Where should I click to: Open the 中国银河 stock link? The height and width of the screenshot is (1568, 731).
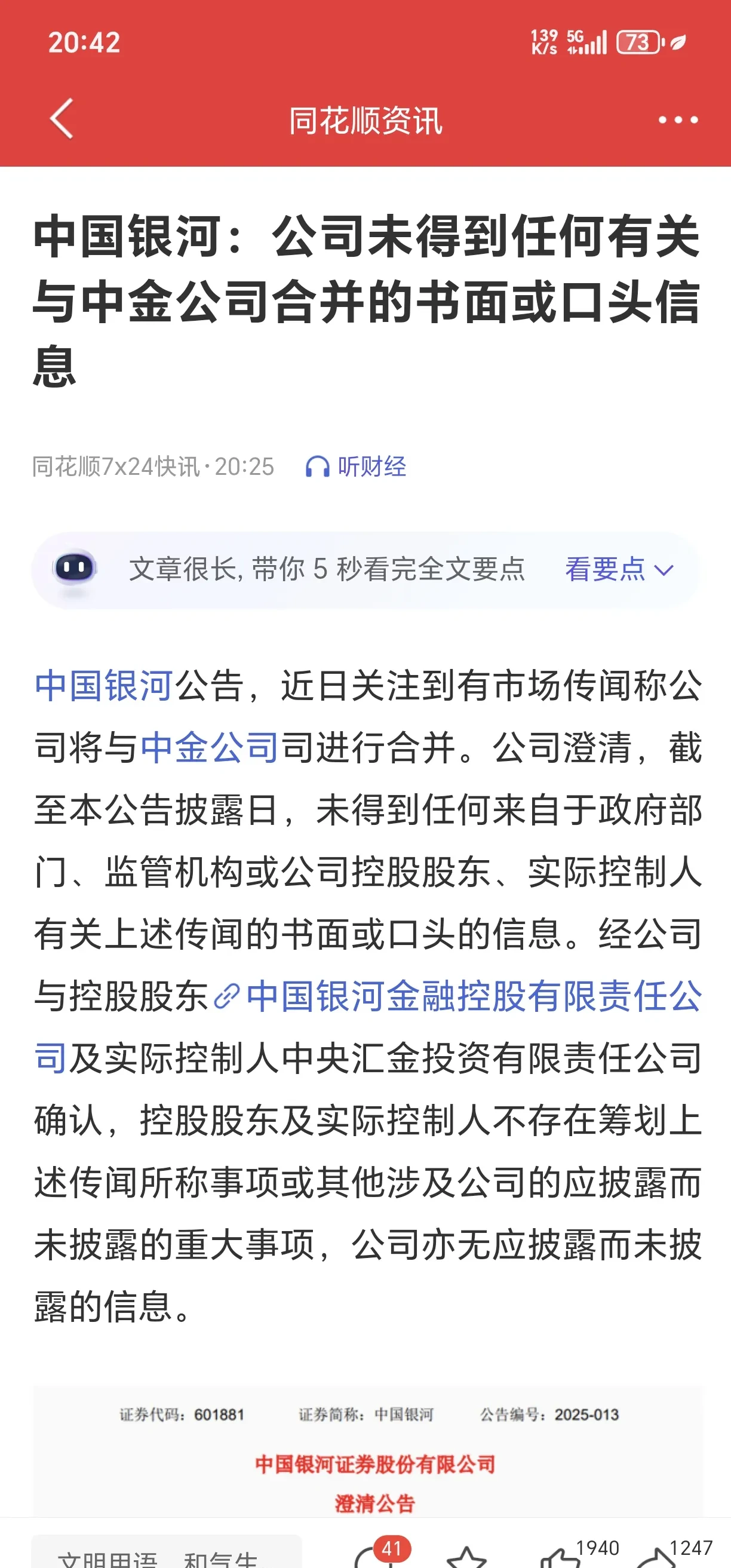coord(103,685)
